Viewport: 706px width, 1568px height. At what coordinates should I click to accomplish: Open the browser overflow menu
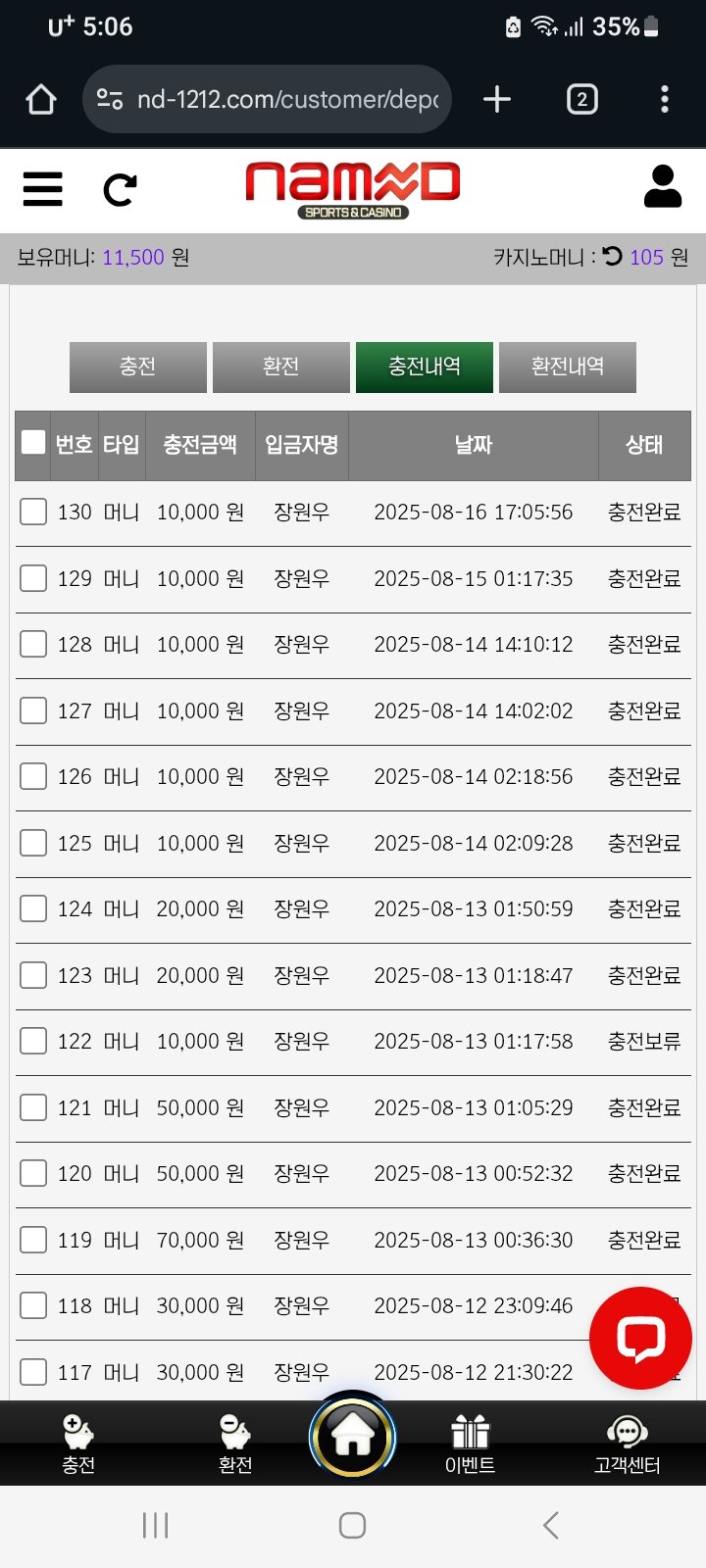(665, 99)
